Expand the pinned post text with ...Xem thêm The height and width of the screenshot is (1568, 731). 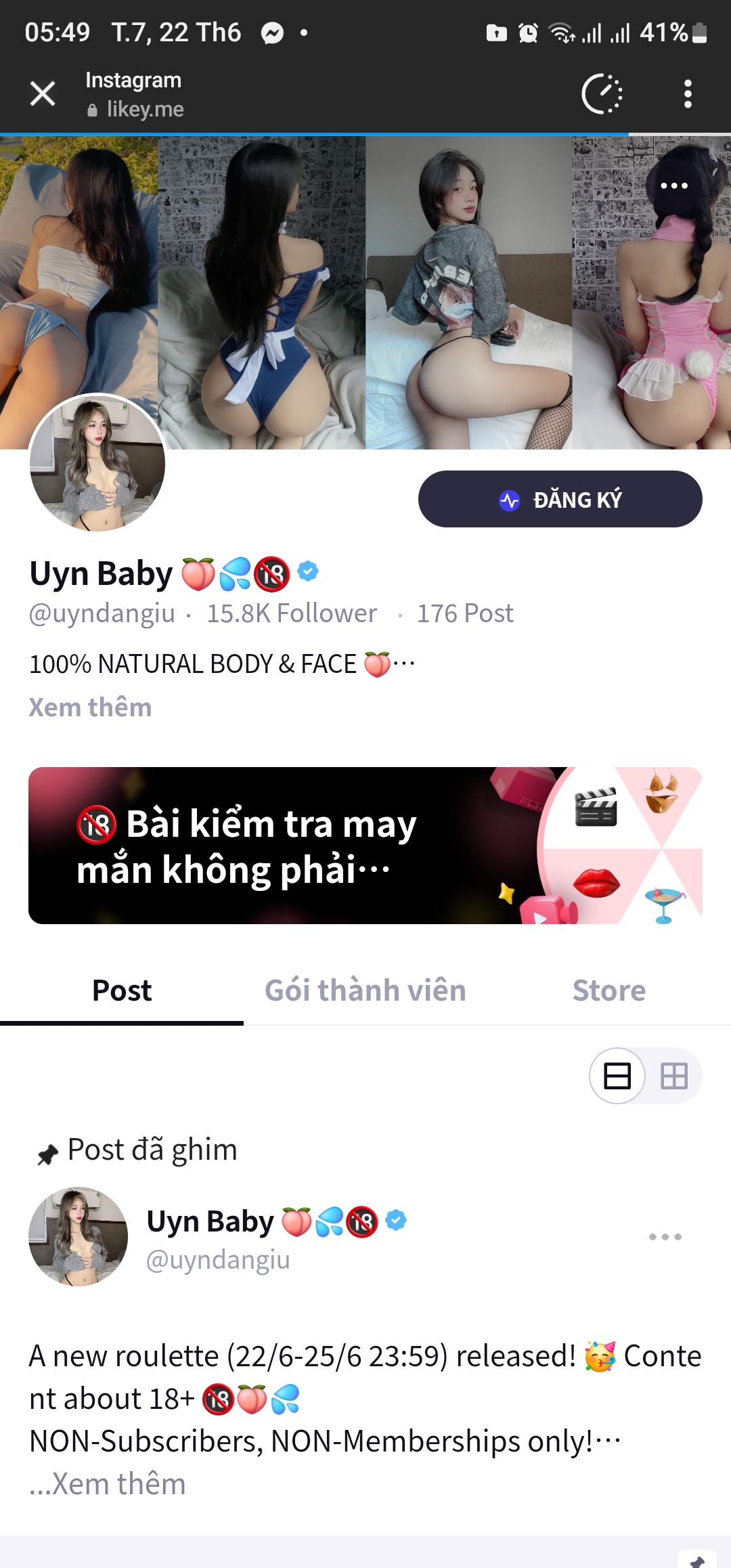click(108, 1484)
